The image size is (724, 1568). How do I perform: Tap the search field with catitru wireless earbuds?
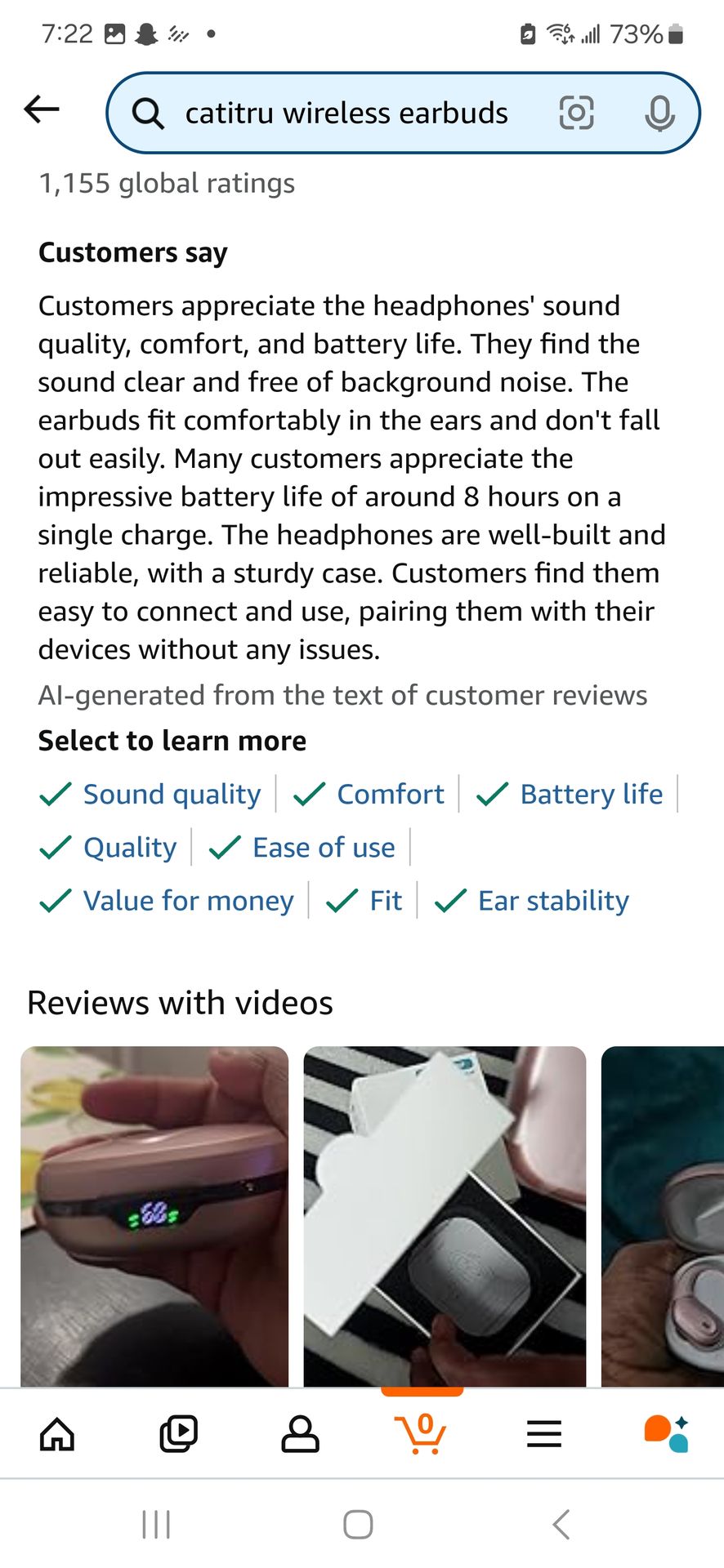pos(346,114)
